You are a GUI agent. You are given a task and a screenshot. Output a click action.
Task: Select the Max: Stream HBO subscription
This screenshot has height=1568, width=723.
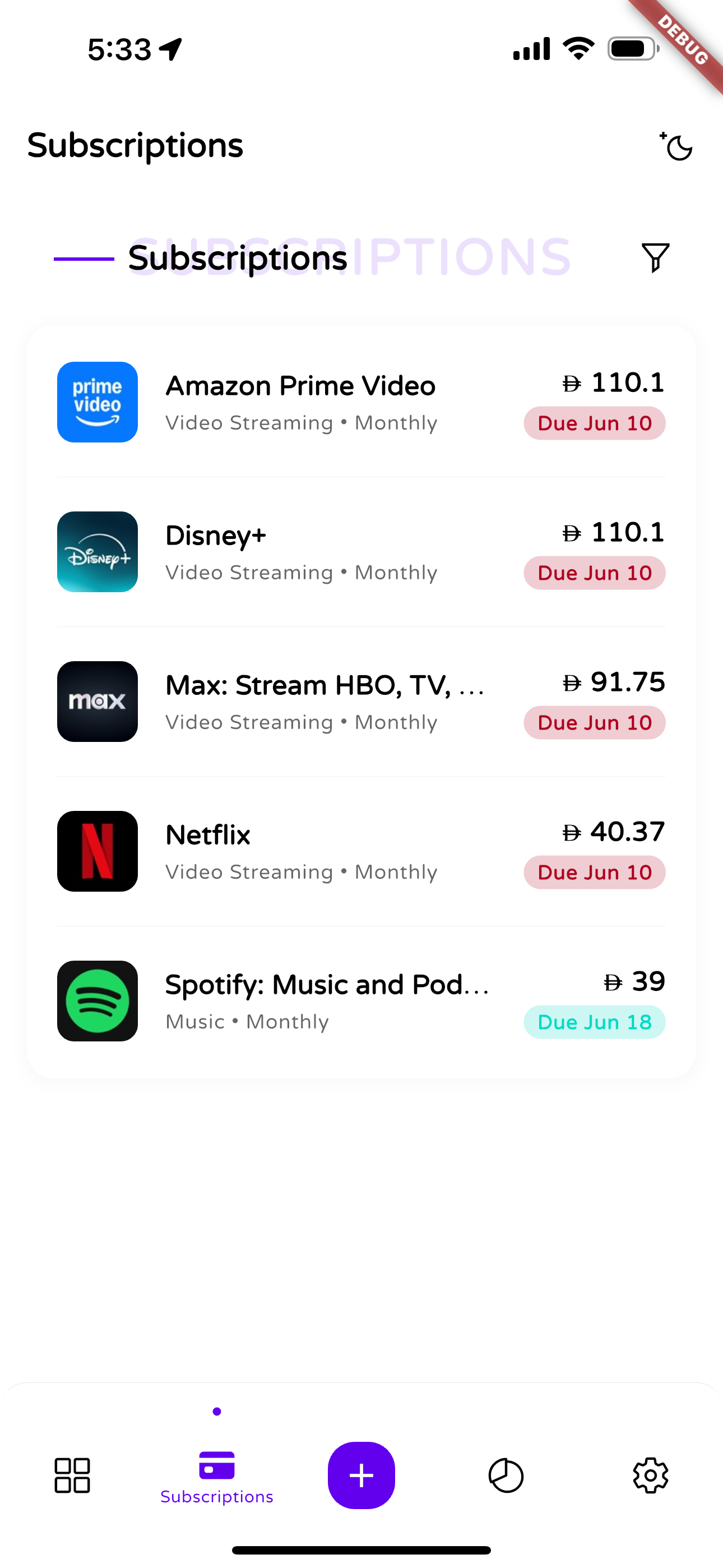click(361, 702)
